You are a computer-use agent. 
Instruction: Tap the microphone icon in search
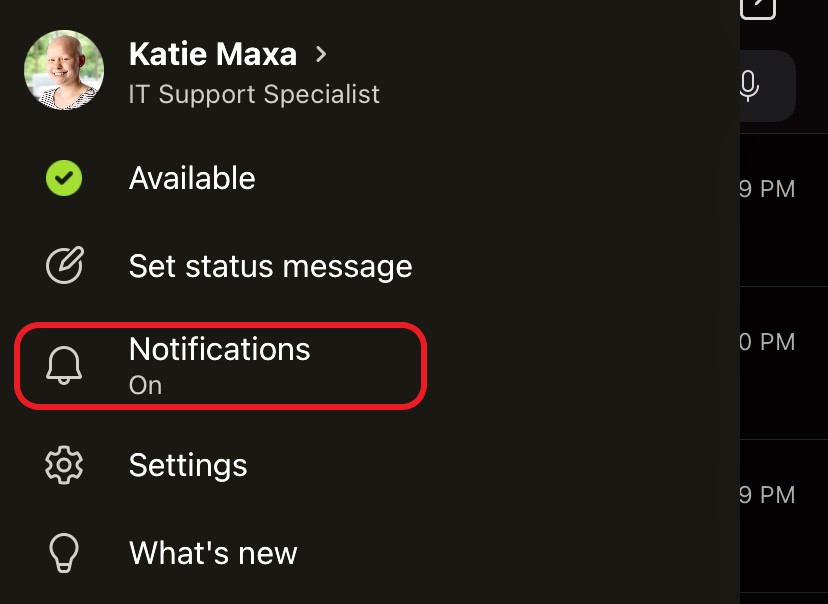pos(748,86)
